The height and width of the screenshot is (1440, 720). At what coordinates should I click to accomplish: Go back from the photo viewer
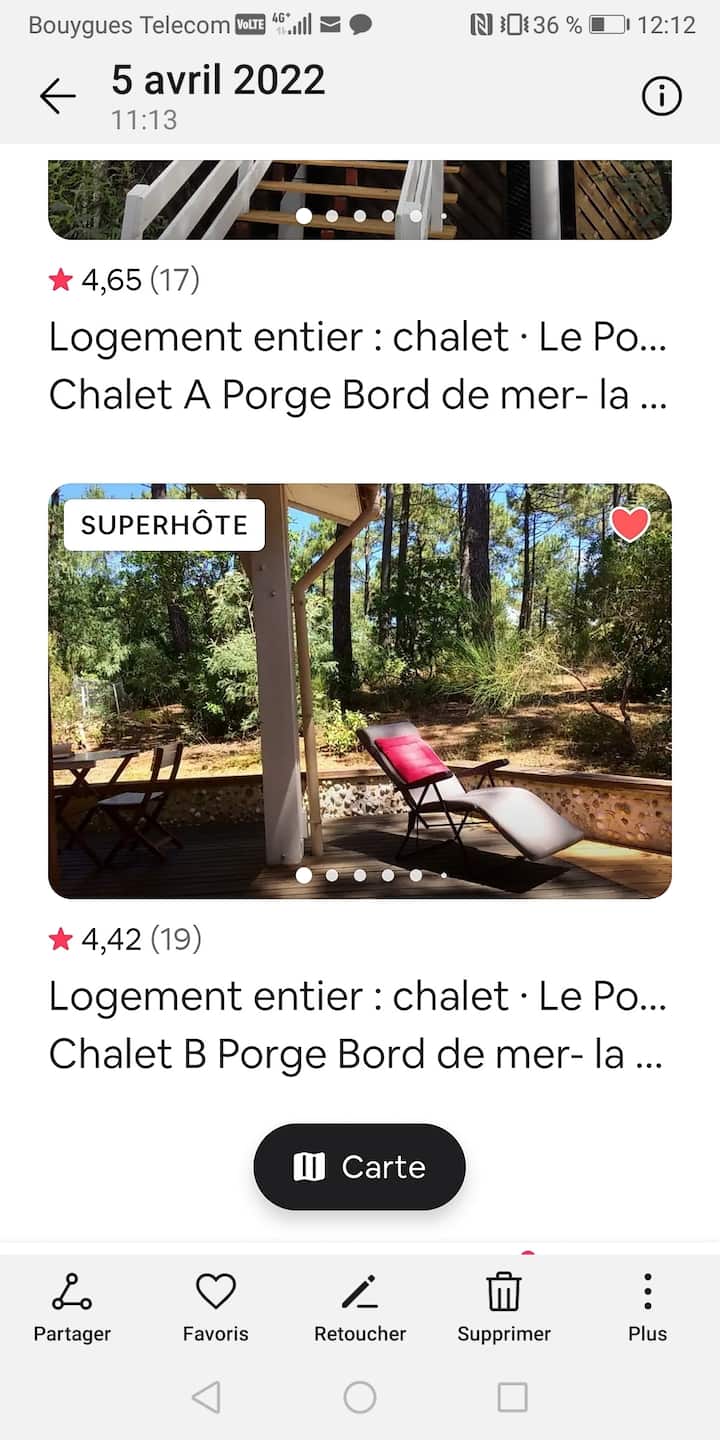(57, 96)
